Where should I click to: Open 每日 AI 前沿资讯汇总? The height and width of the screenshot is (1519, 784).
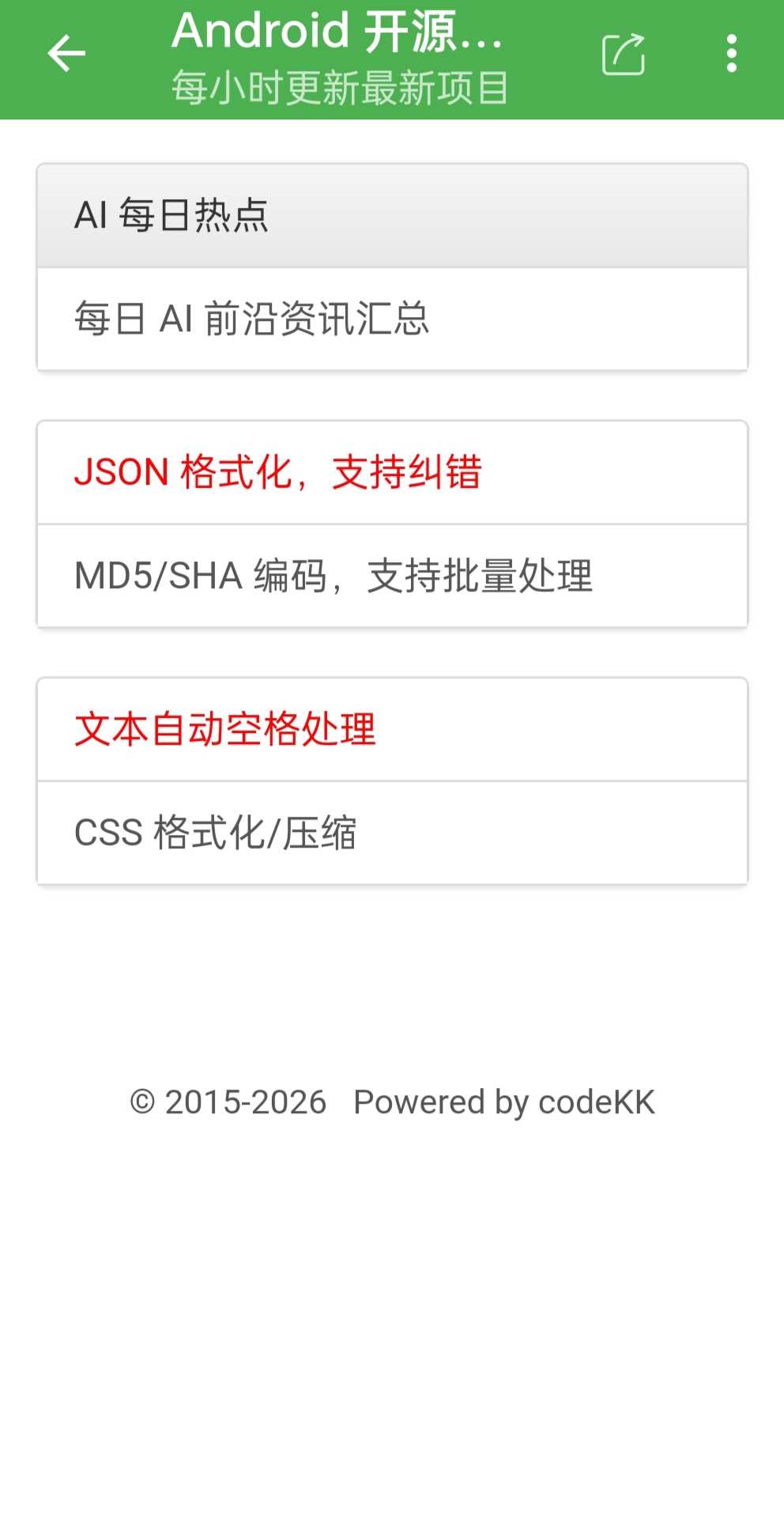[x=392, y=319]
